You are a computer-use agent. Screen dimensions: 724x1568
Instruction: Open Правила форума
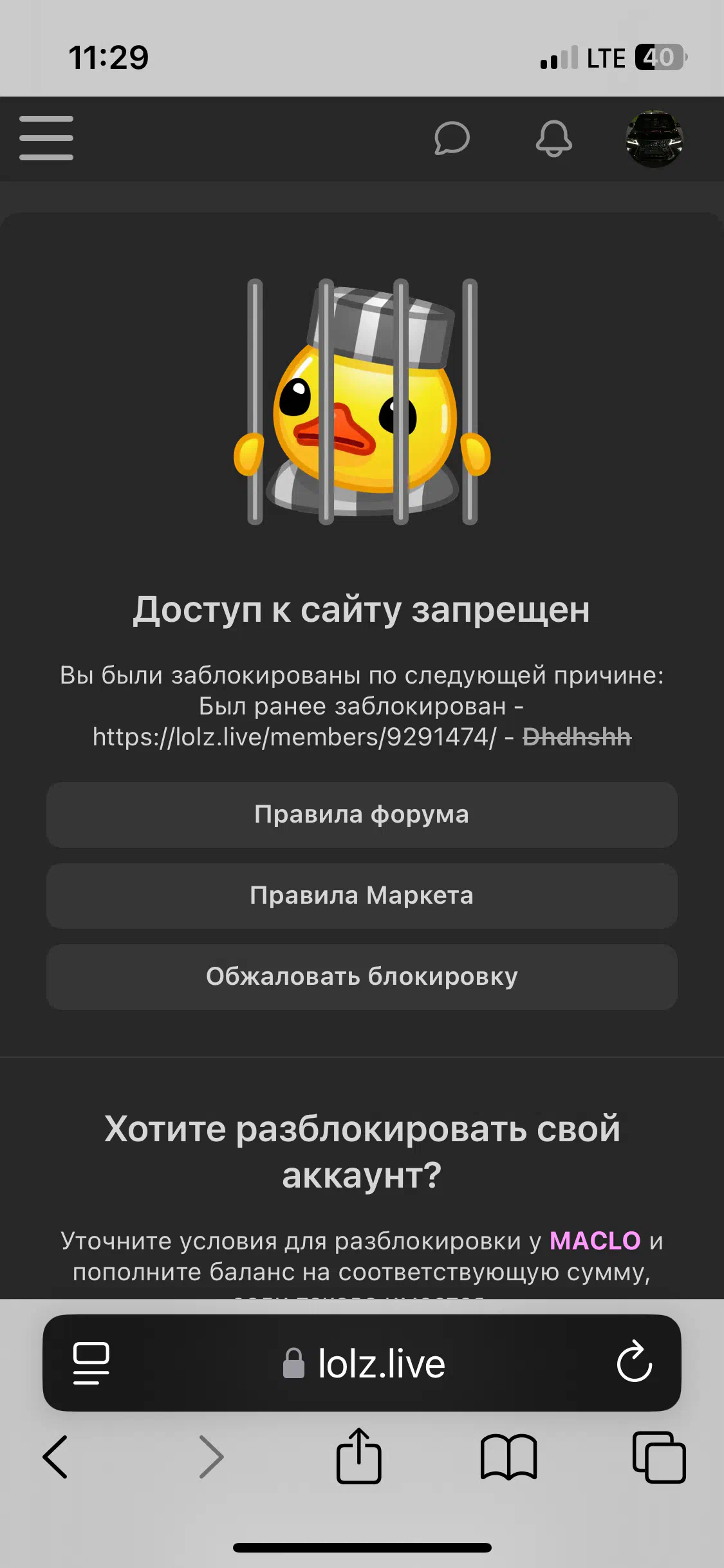tap(362, 814)
